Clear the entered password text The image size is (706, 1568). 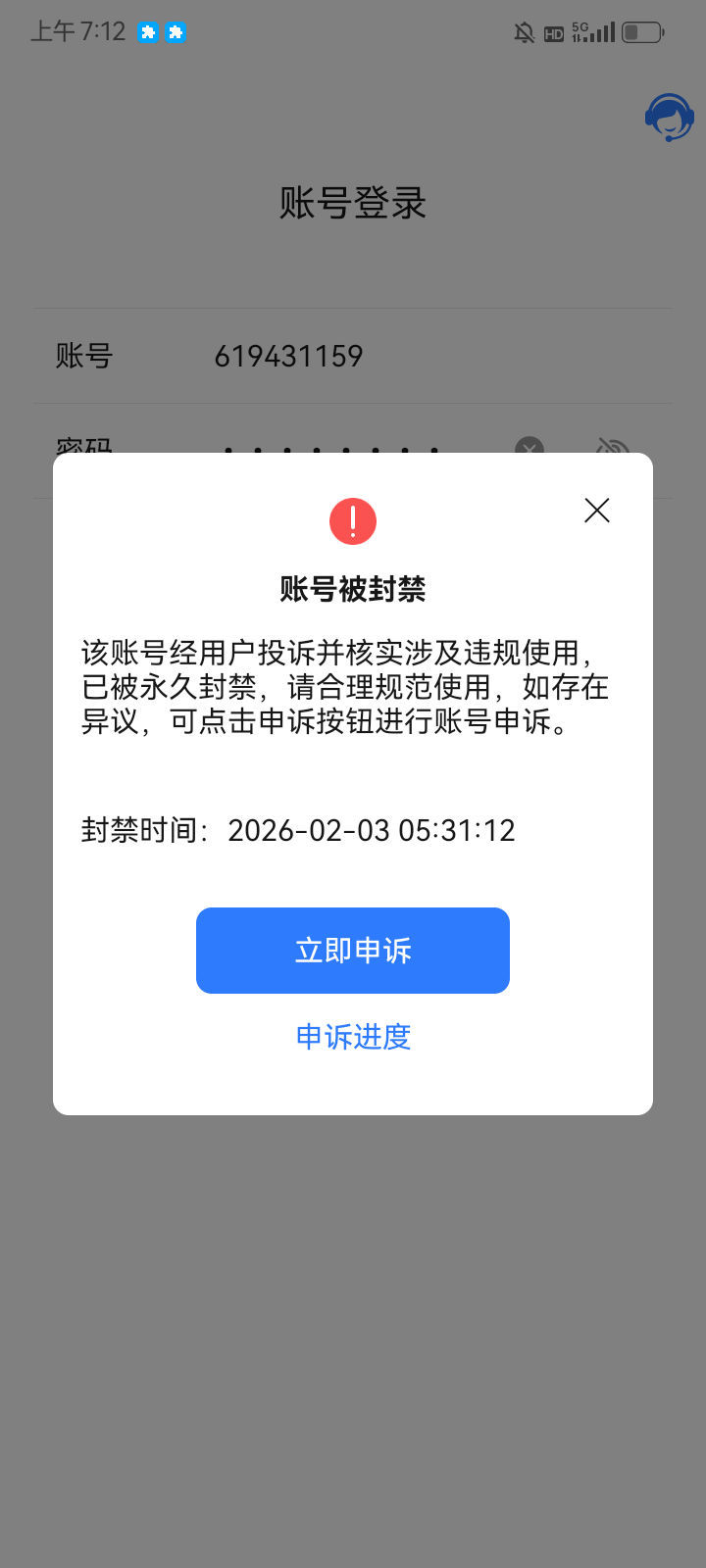tap(529, 448)
